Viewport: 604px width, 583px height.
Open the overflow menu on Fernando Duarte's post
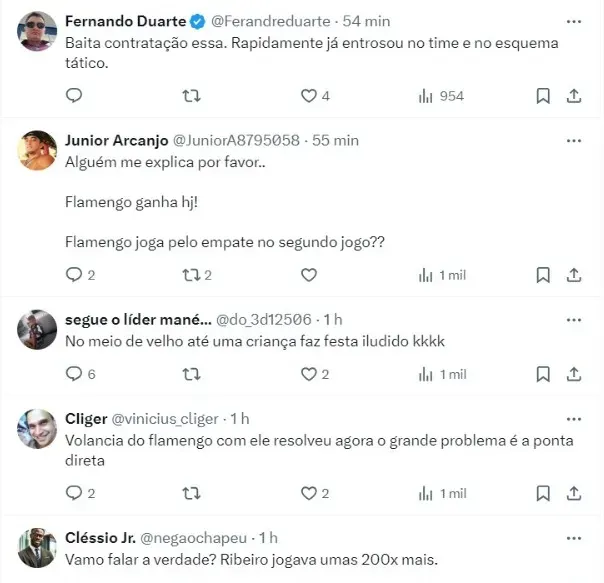coord(574,21)
